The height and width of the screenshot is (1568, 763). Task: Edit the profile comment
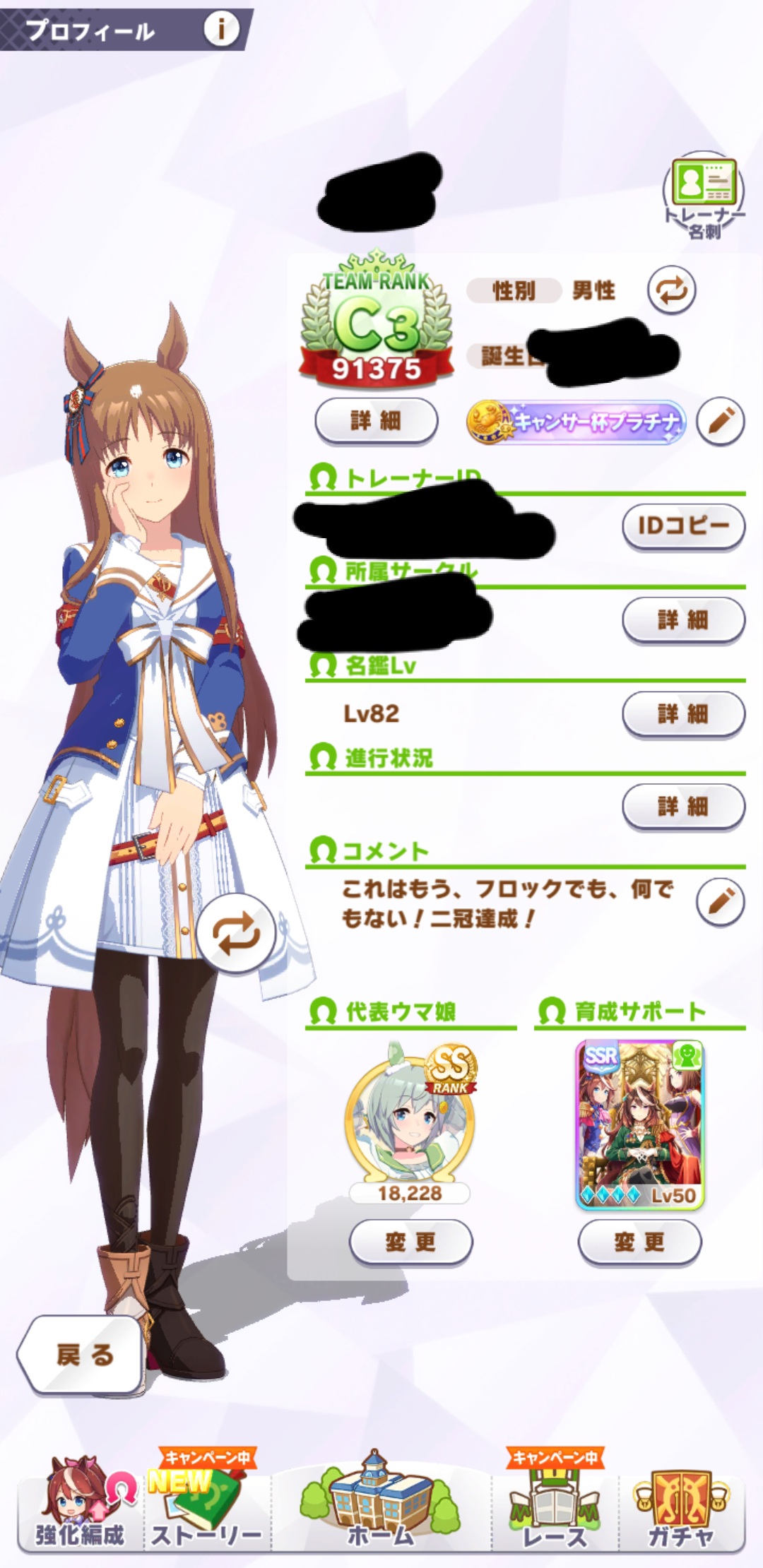click(x=720, y=902)
